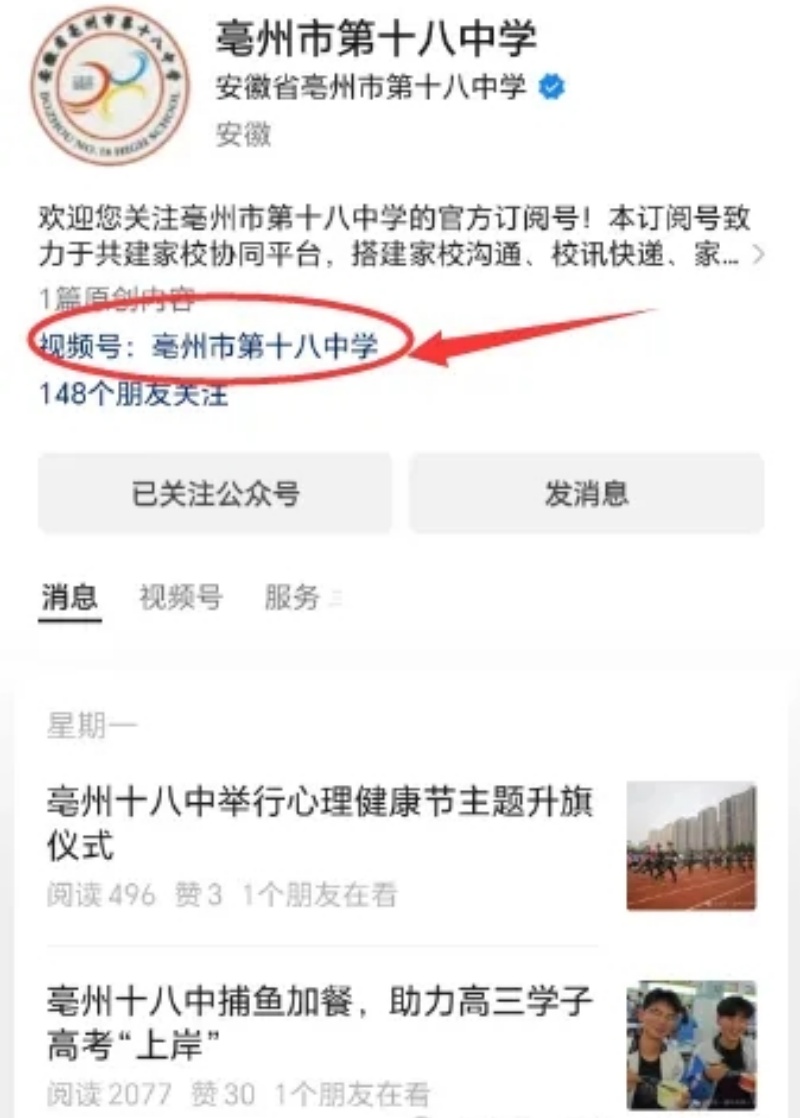Switch to the 服务 tab
Image resolution: width=800 pixels, height=1118 pixels.
coord(292,598)
